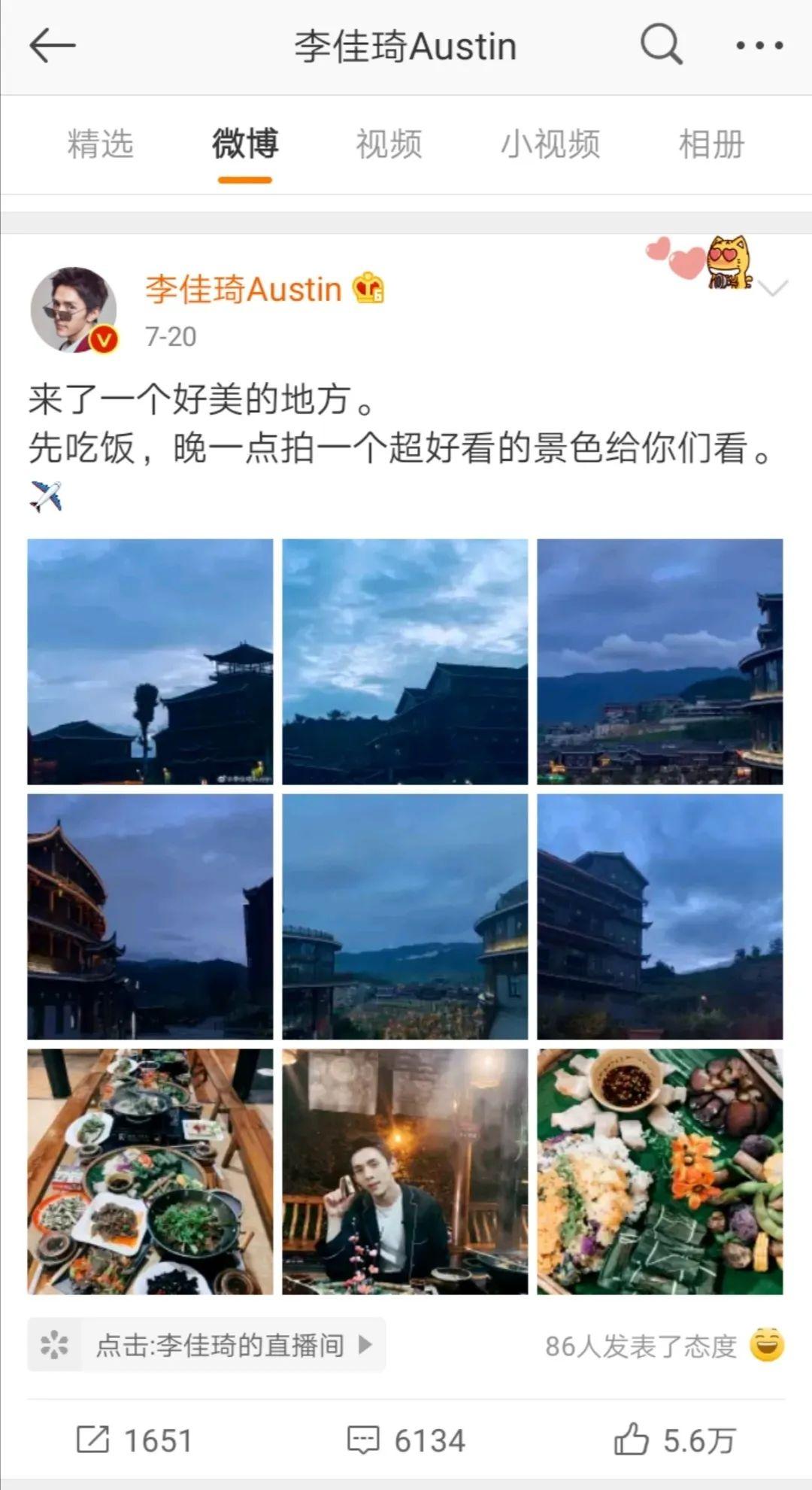Open the 6134 comments
This screenshot has height=1490, width=812.
[x=406, y=1440]
